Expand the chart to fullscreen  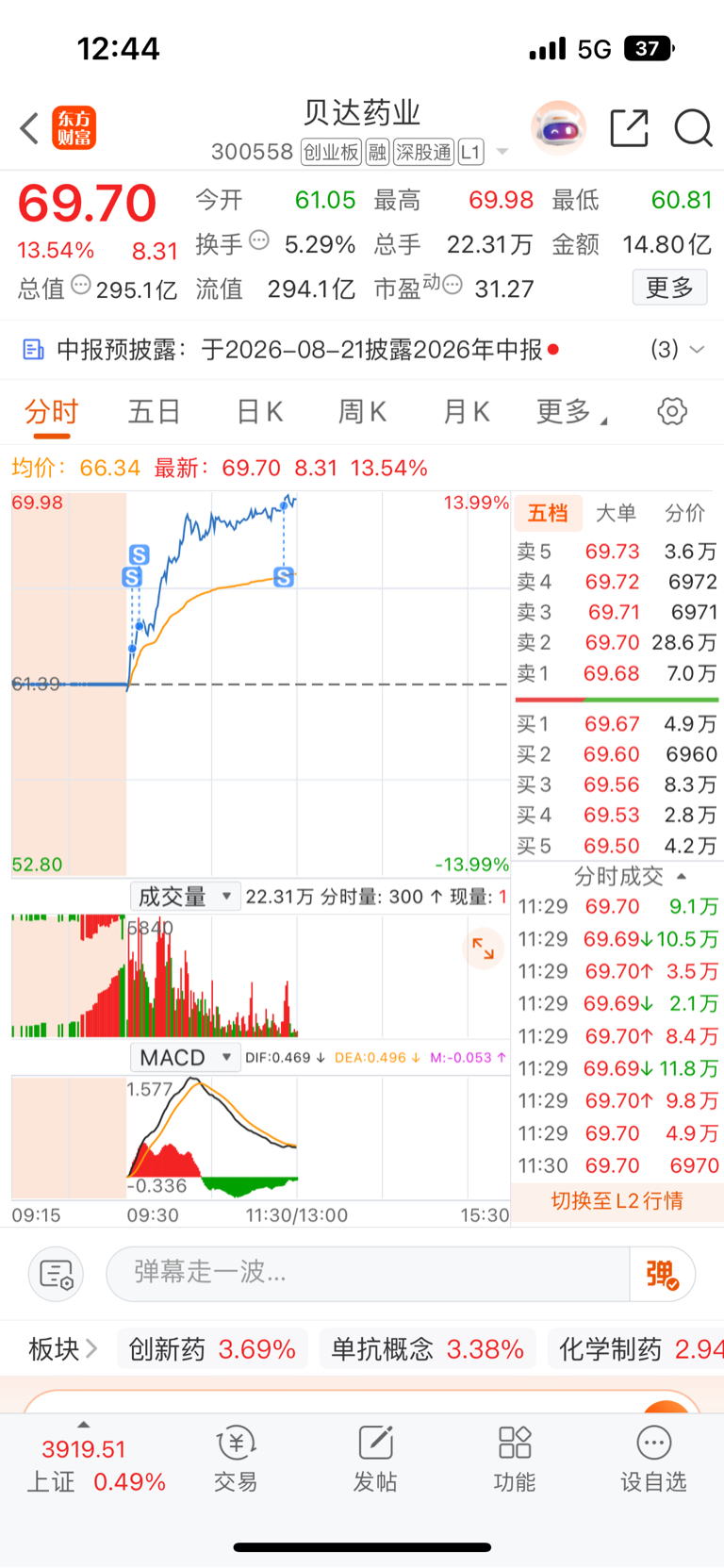pos(483,949)
